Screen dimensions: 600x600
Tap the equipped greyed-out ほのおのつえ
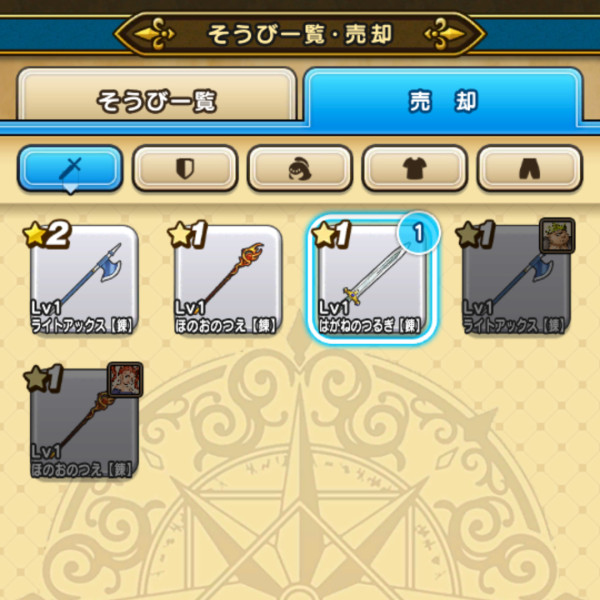click(84, 424)
